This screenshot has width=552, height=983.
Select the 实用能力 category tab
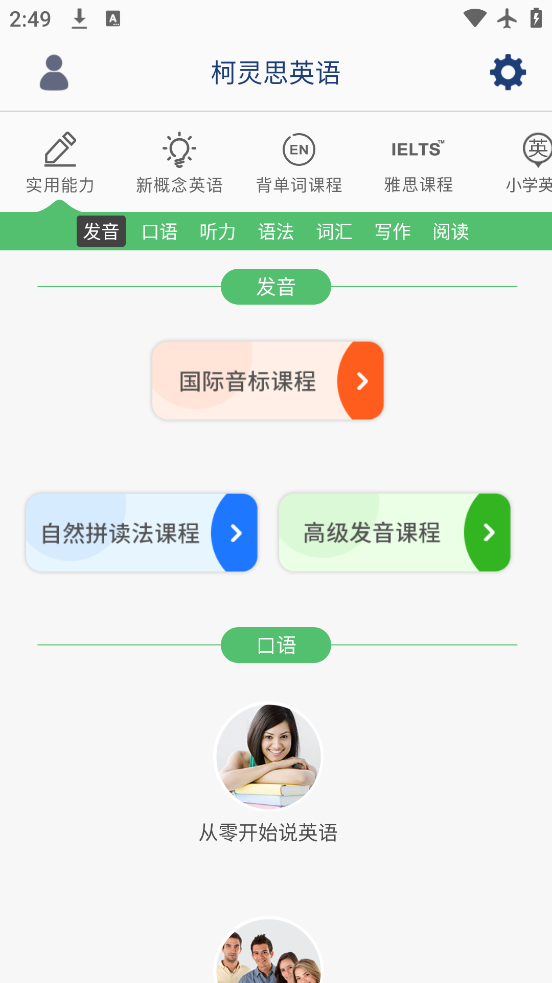coord(60,163)
